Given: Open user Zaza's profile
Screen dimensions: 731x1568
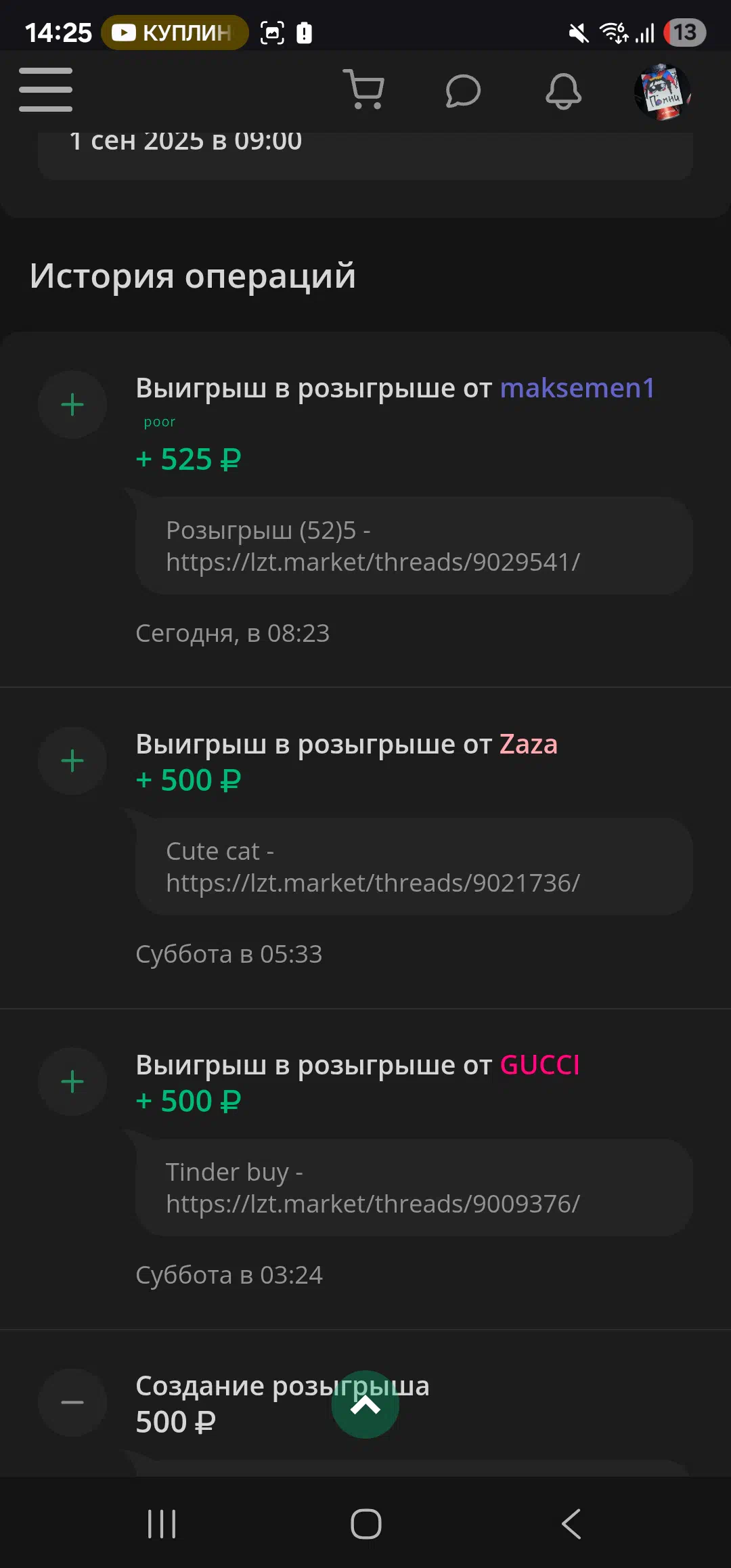Looking at the screenshot, I should [529, 744].
